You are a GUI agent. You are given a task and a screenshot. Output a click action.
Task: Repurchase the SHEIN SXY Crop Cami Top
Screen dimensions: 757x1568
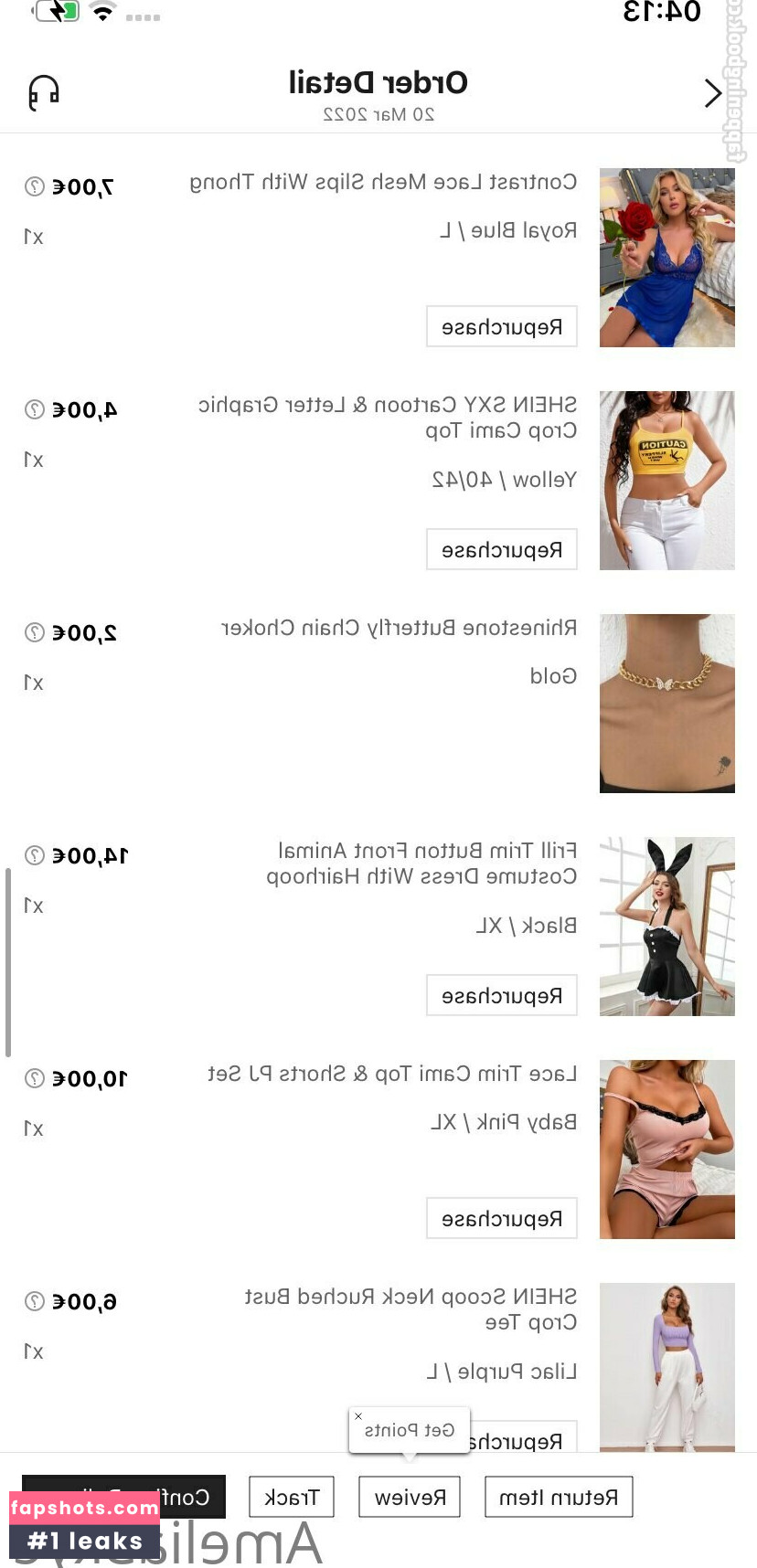(501, 550)
